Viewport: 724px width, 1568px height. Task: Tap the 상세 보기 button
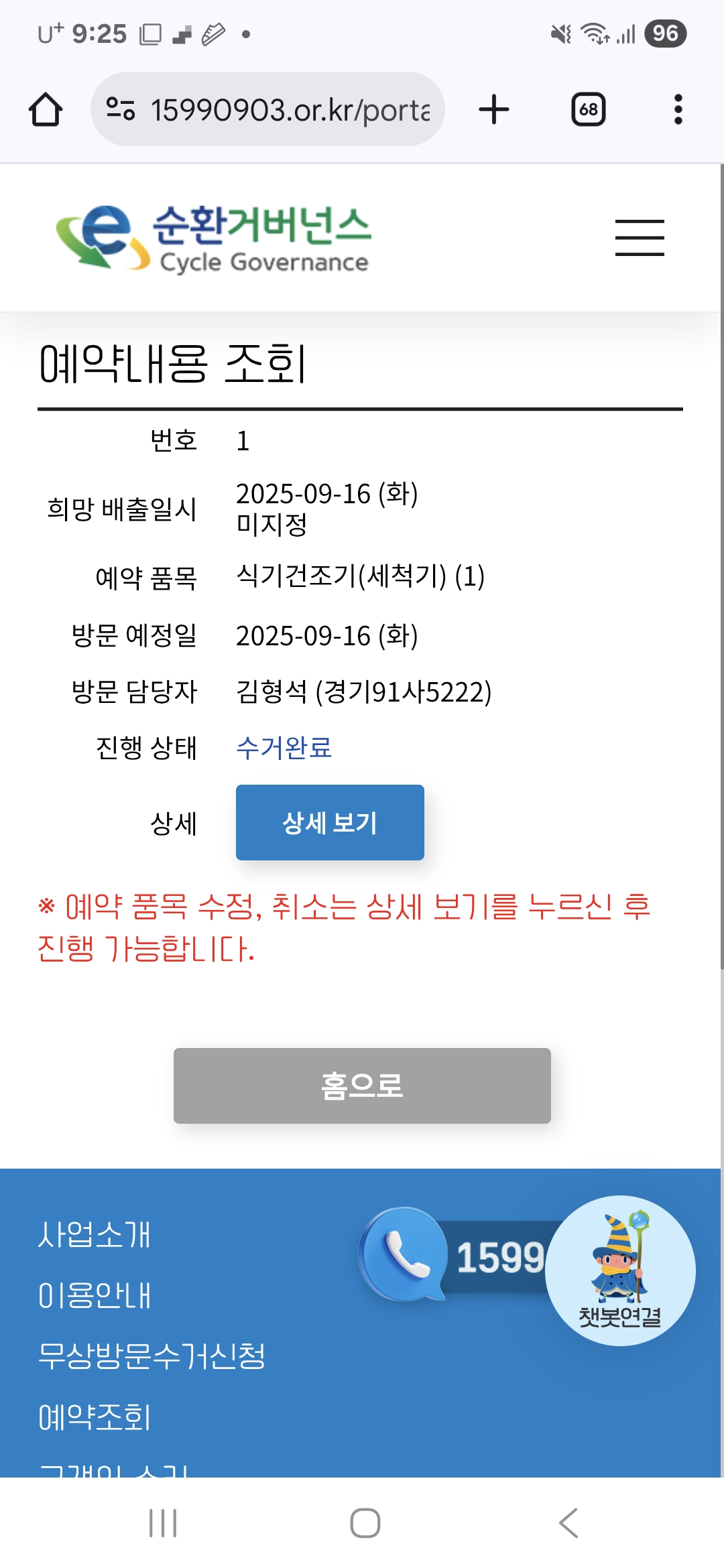pos(330,822)
